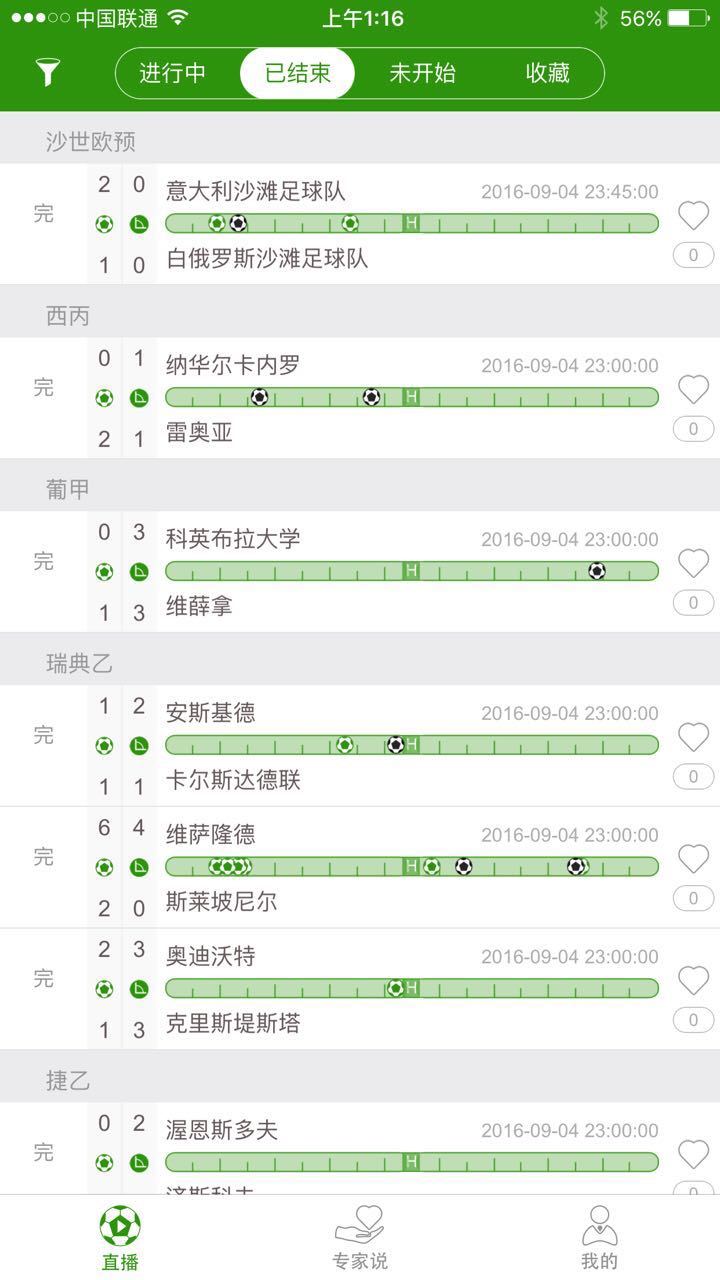This screenshot has height=1280, width=720.
Task: Open the 收藏 tab
Action: [547, 73]
